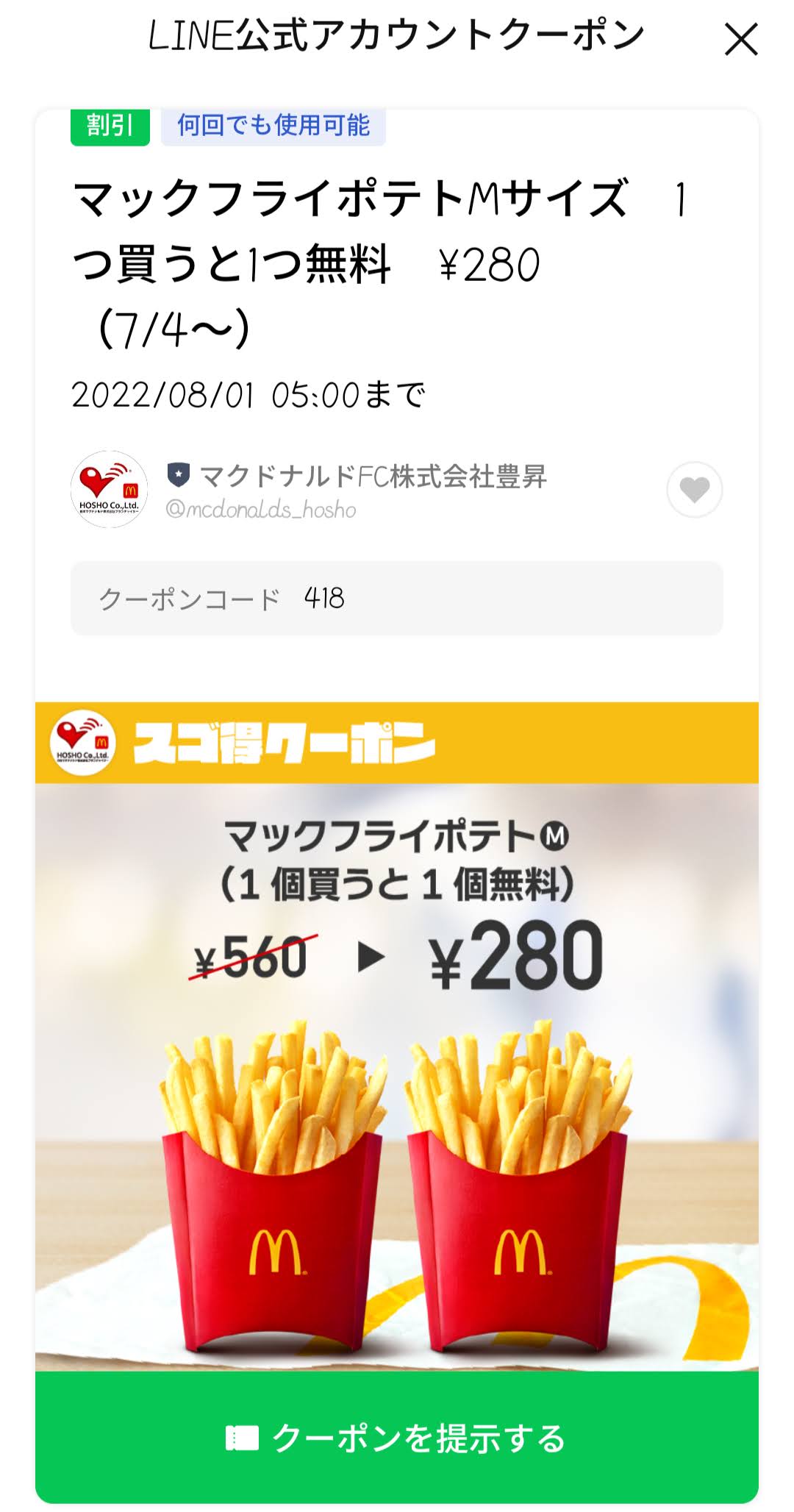Viewport: 794px width, 1512px height.
Task: Tap クーポンを提示する to show the coupon
Action: tap(397, 1438)
